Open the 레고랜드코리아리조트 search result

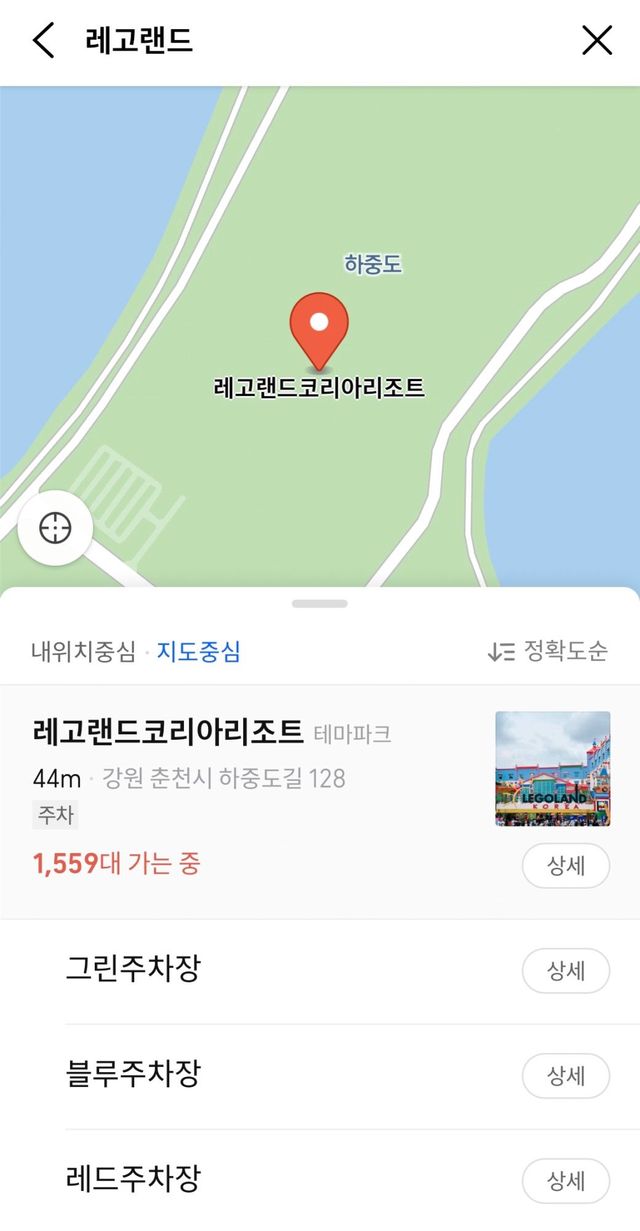(x=168, y=734)
